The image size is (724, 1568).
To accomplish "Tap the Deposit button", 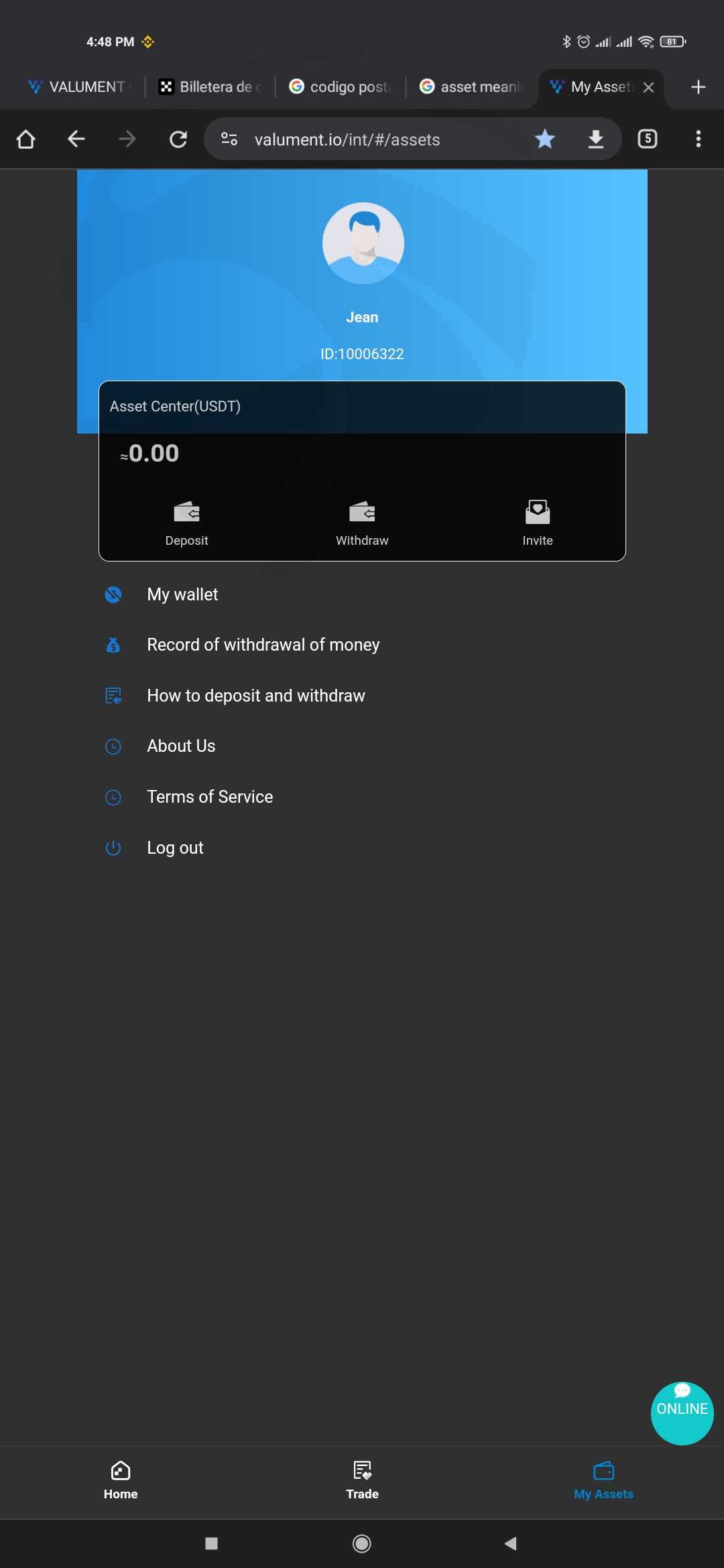I will [186, 524].
